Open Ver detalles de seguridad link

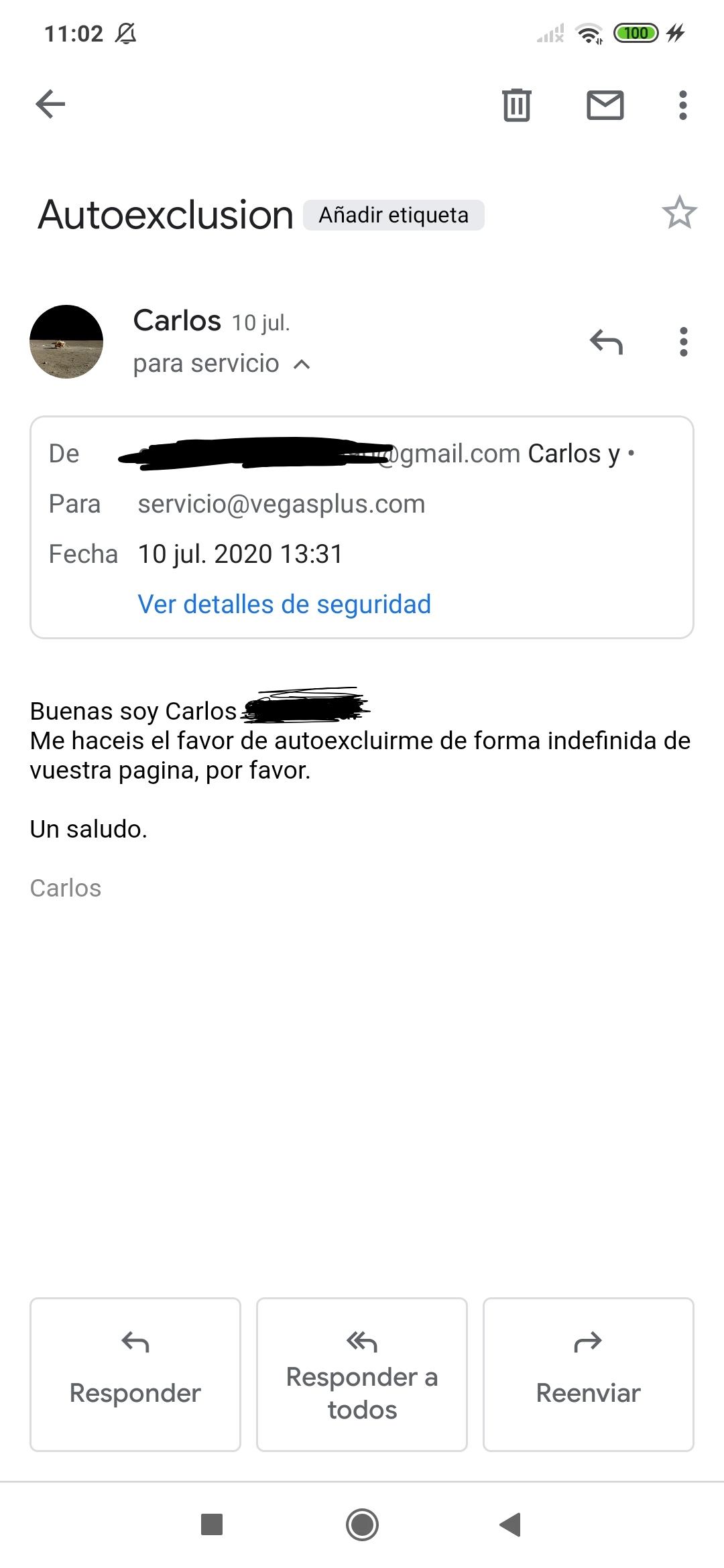point(284,604)
